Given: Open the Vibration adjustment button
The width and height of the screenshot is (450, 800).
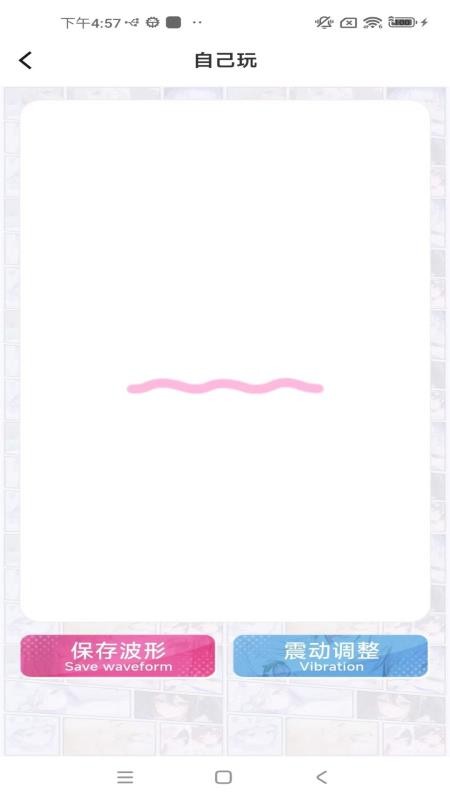Looking at the screenshot, I should click(x=331, y=656).
